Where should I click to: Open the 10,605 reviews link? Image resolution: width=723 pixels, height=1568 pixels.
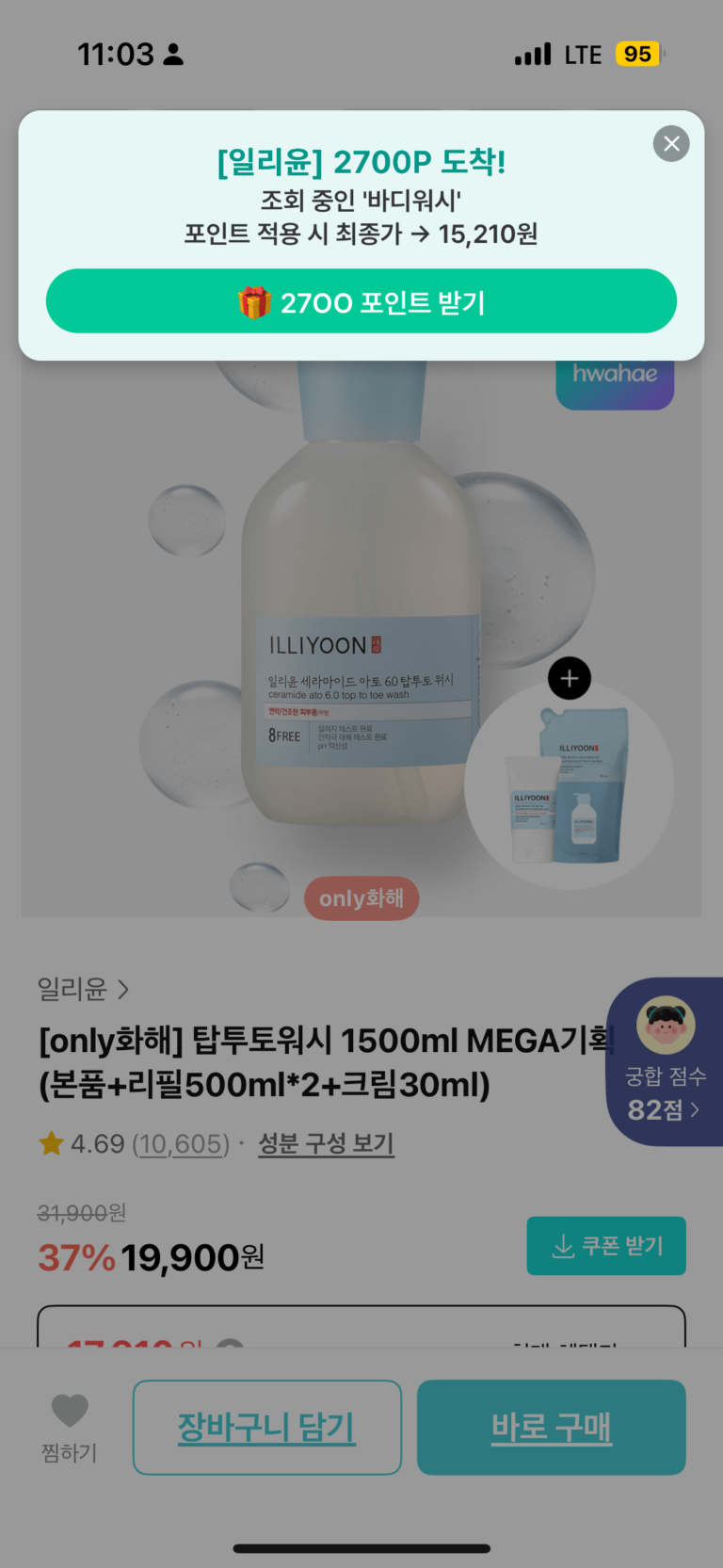point(181,1144)
